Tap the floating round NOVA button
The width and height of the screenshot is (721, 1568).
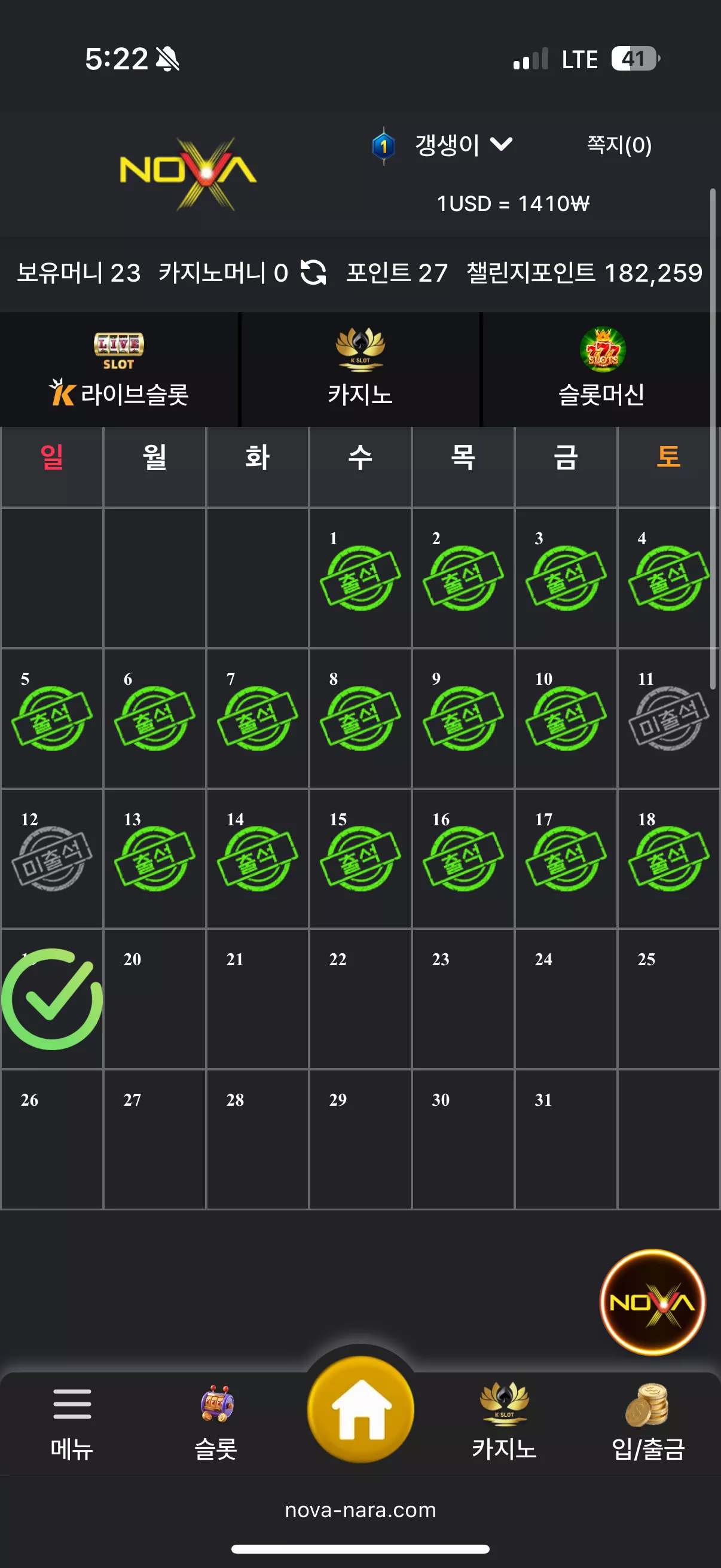(653, 1302)
